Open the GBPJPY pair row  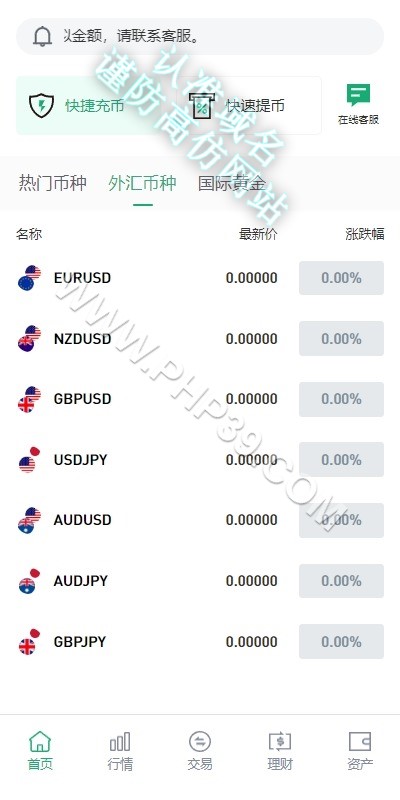(200, 641)
